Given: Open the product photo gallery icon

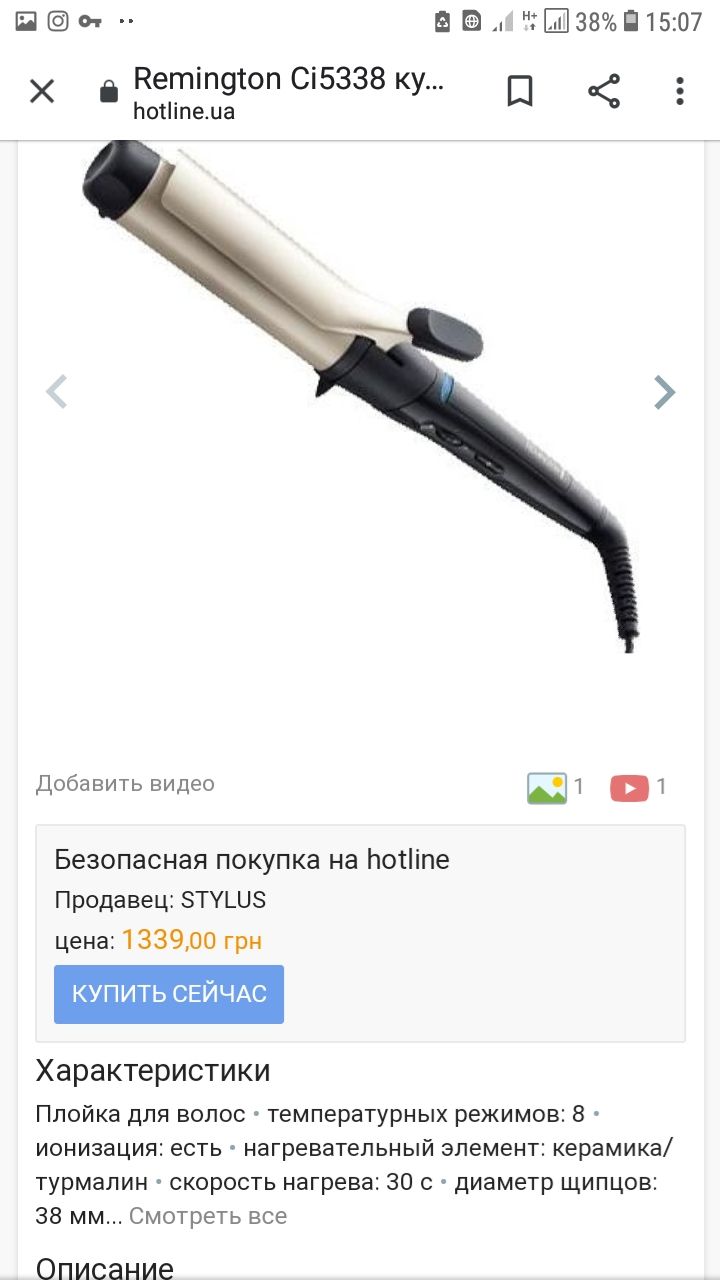Looking at the screenshot, I should 547,788.
